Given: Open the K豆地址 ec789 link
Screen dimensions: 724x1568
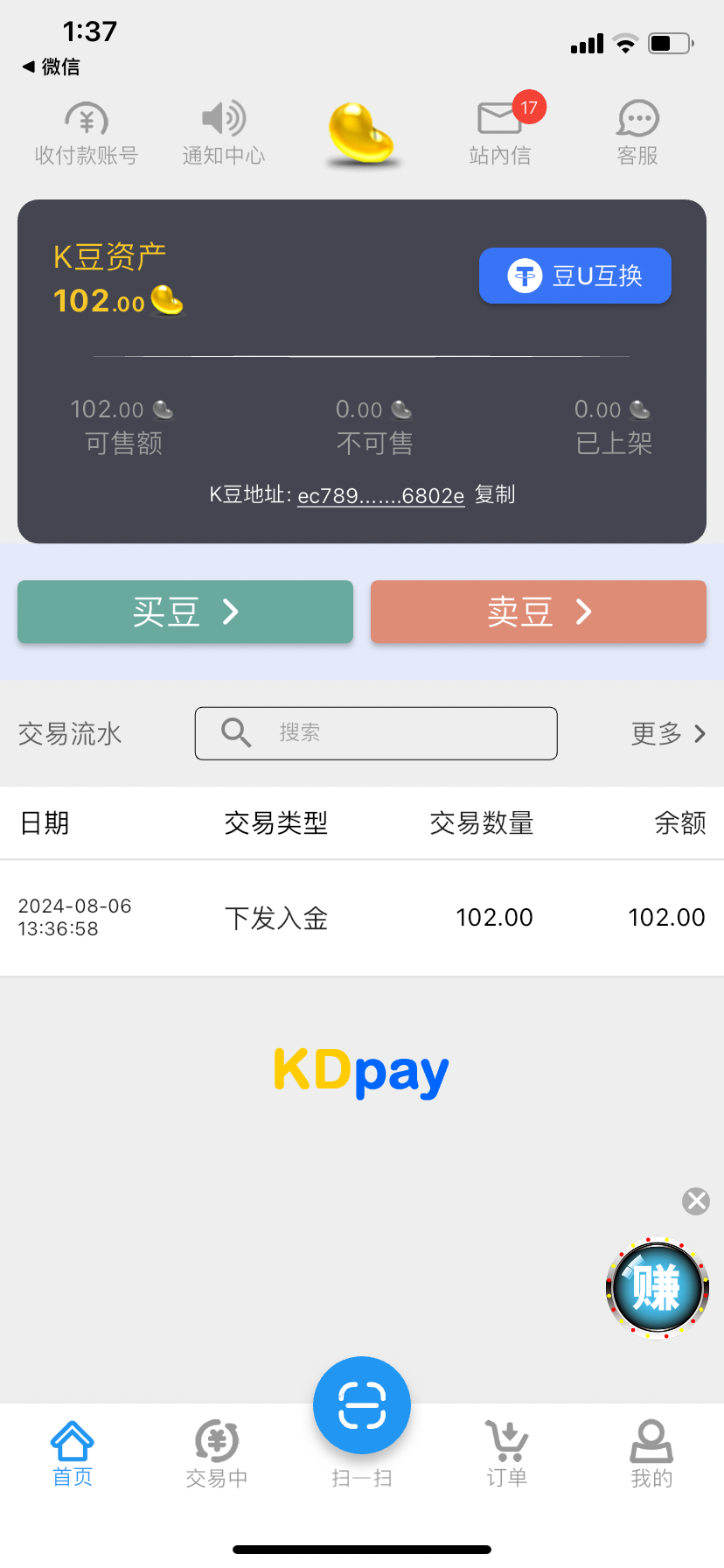Looking at the screenshot, I should (380, 496).
